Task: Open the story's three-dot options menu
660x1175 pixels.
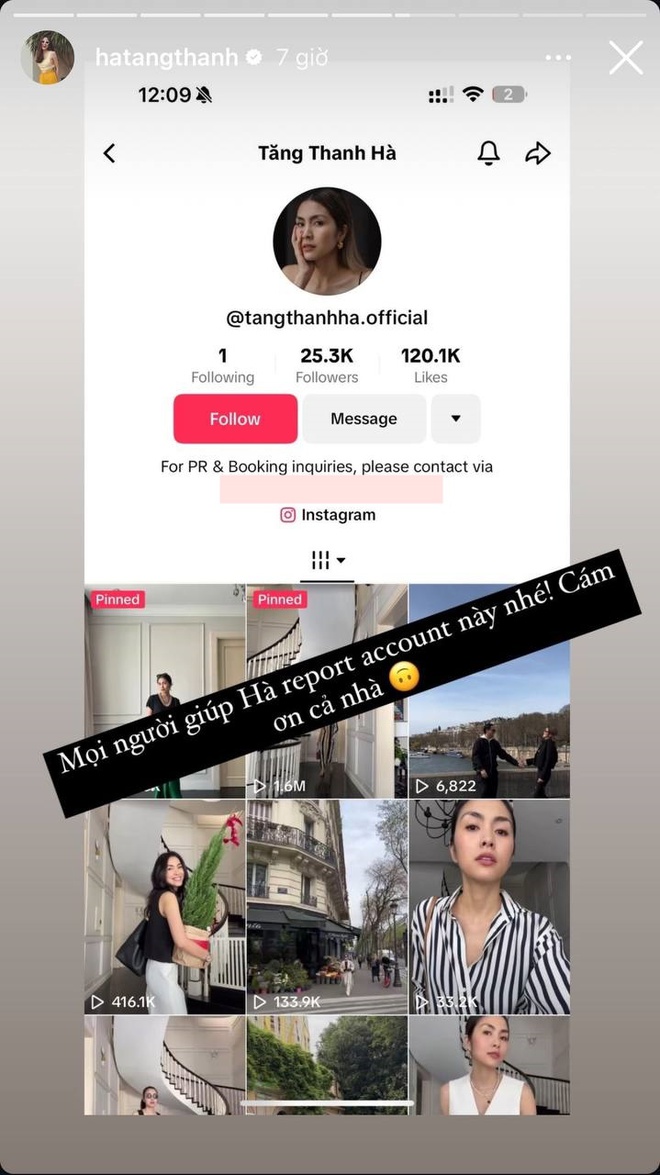Action: click(x=559, y=58)
